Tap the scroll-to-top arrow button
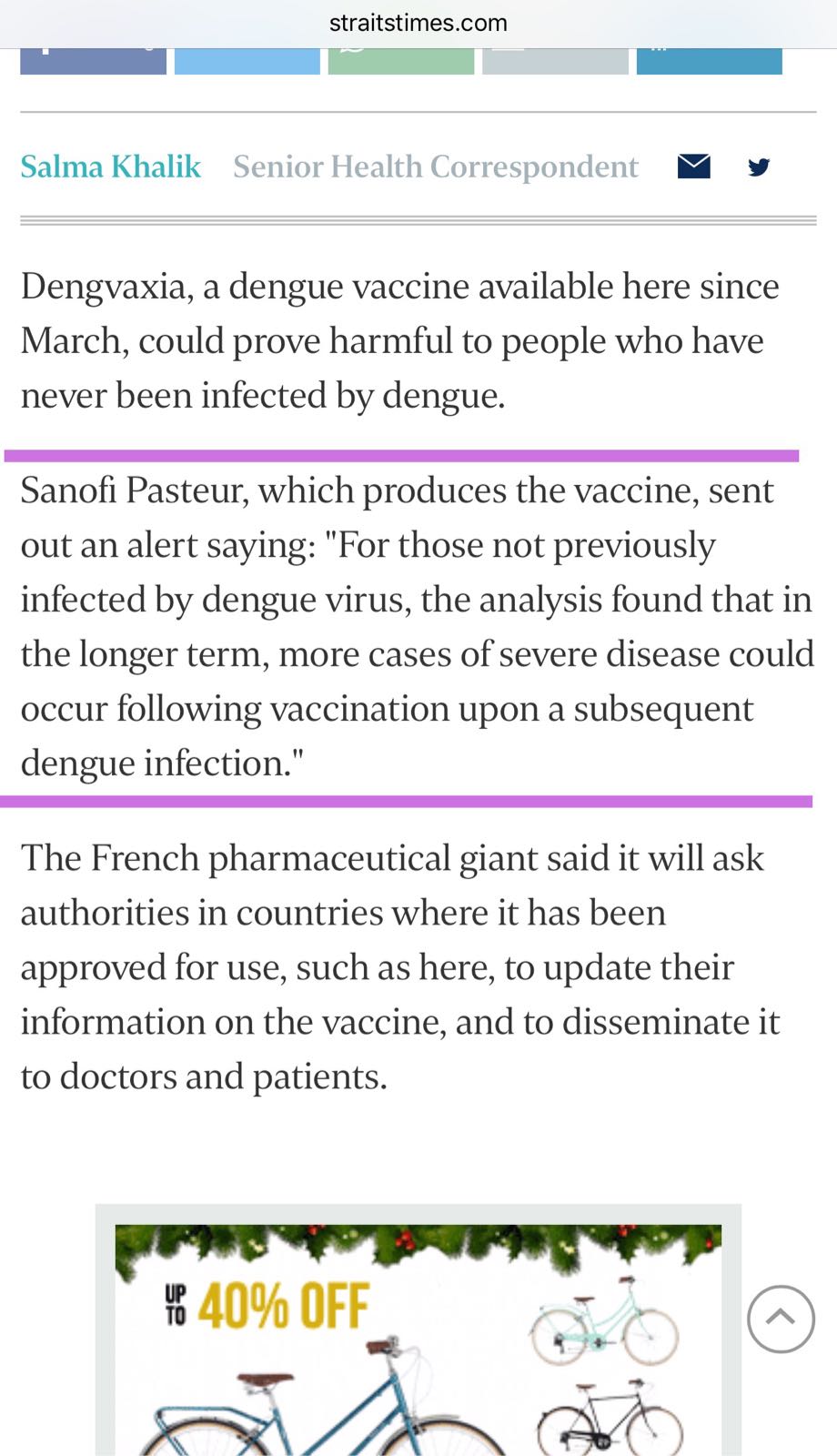Screen dimensions: 837x1456 click(x=781, y=1319)
